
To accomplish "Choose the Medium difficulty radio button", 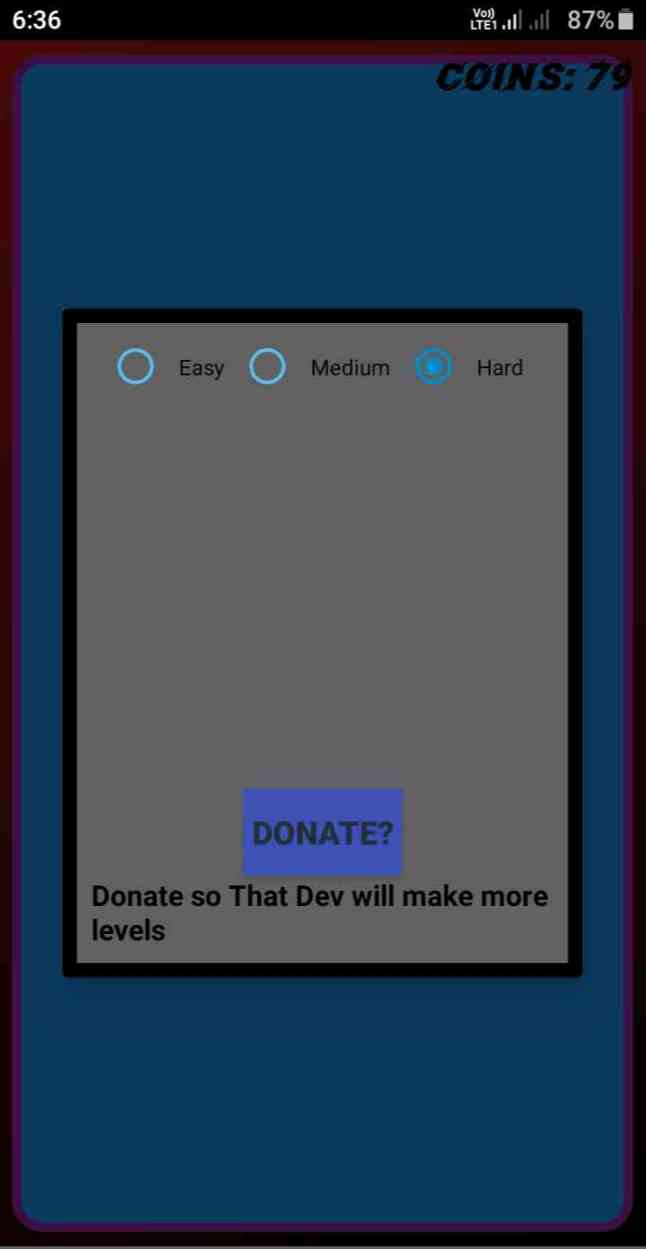I will [267, 367].
